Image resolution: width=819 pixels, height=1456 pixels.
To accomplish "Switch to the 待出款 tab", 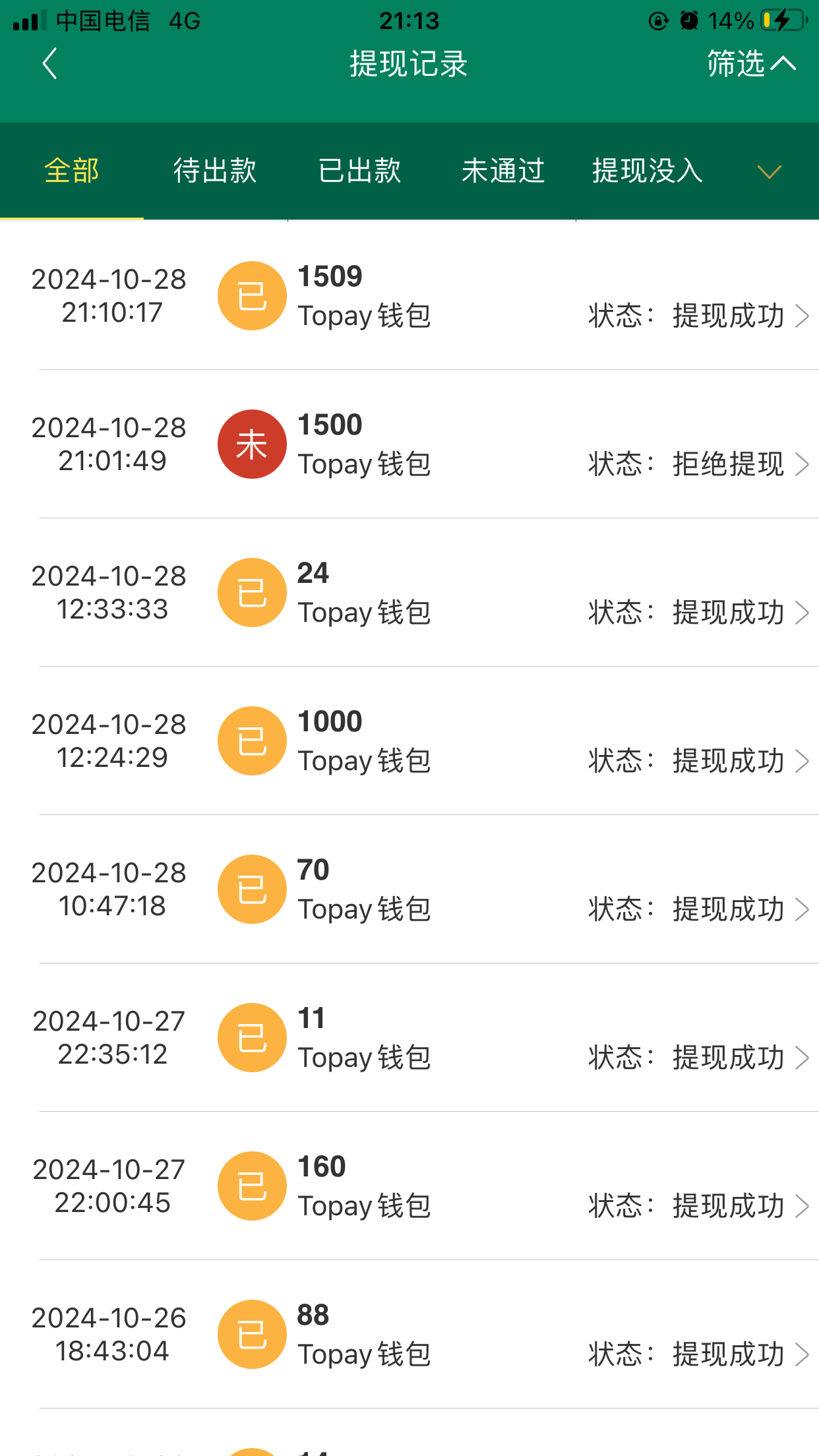I will (215, 171).
